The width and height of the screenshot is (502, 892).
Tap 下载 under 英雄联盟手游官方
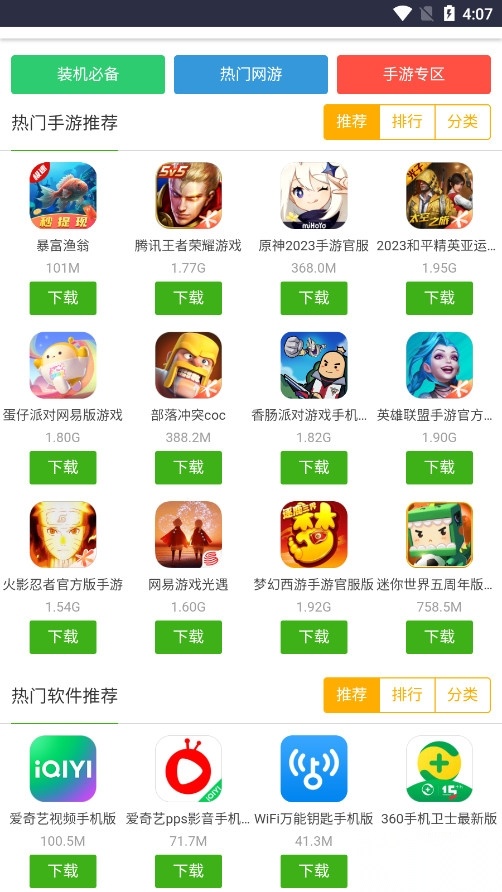click(x=439, y=468)
